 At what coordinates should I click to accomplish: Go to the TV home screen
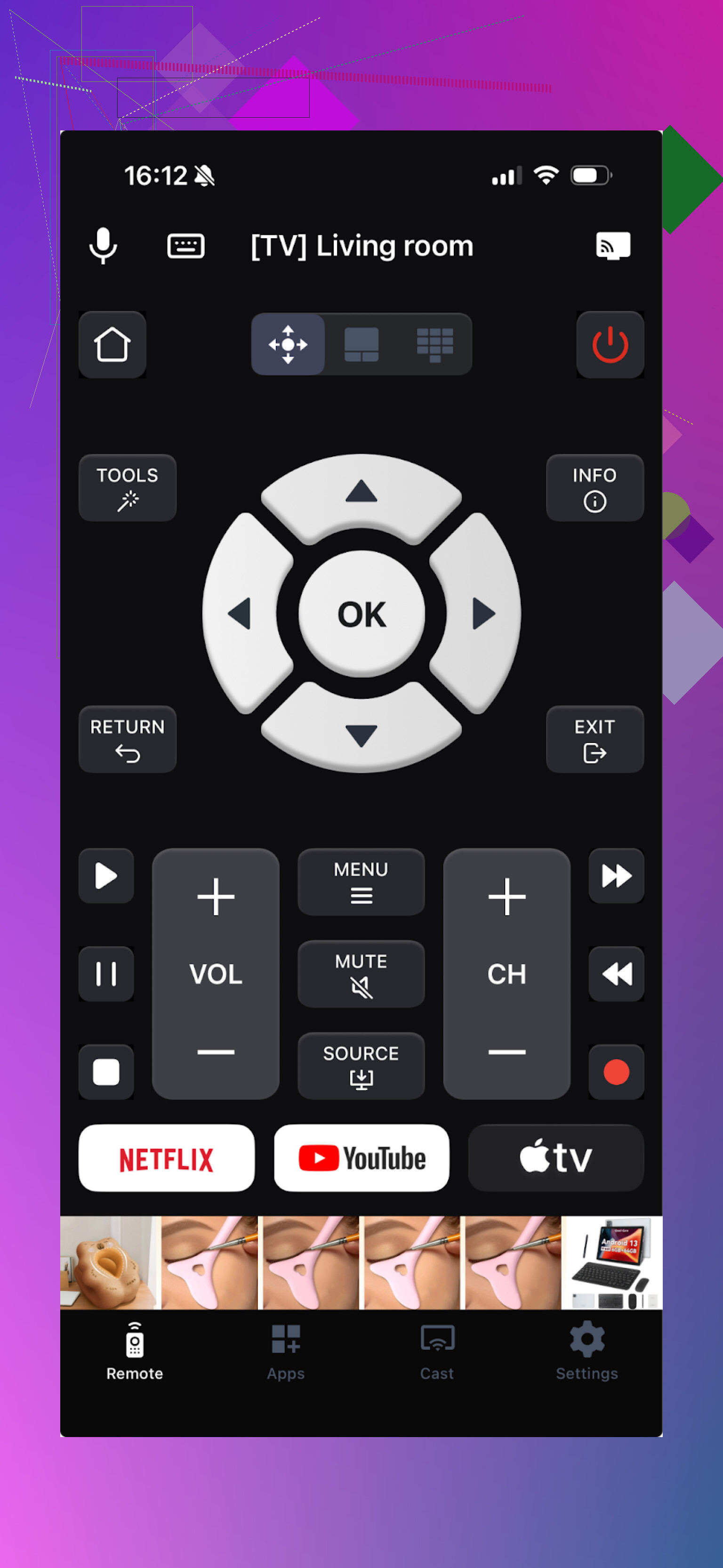[112, 345]
